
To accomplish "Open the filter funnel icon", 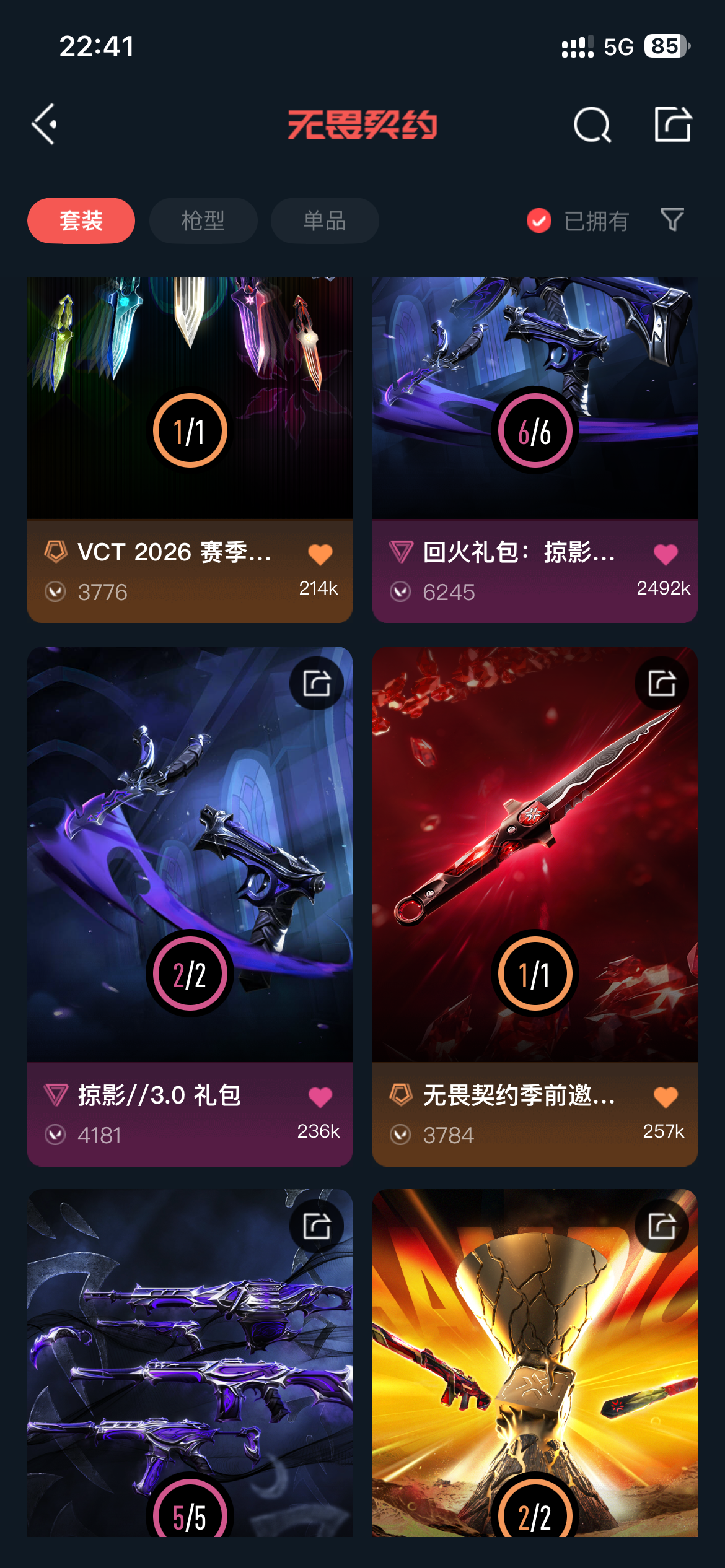I will (672, 220).
